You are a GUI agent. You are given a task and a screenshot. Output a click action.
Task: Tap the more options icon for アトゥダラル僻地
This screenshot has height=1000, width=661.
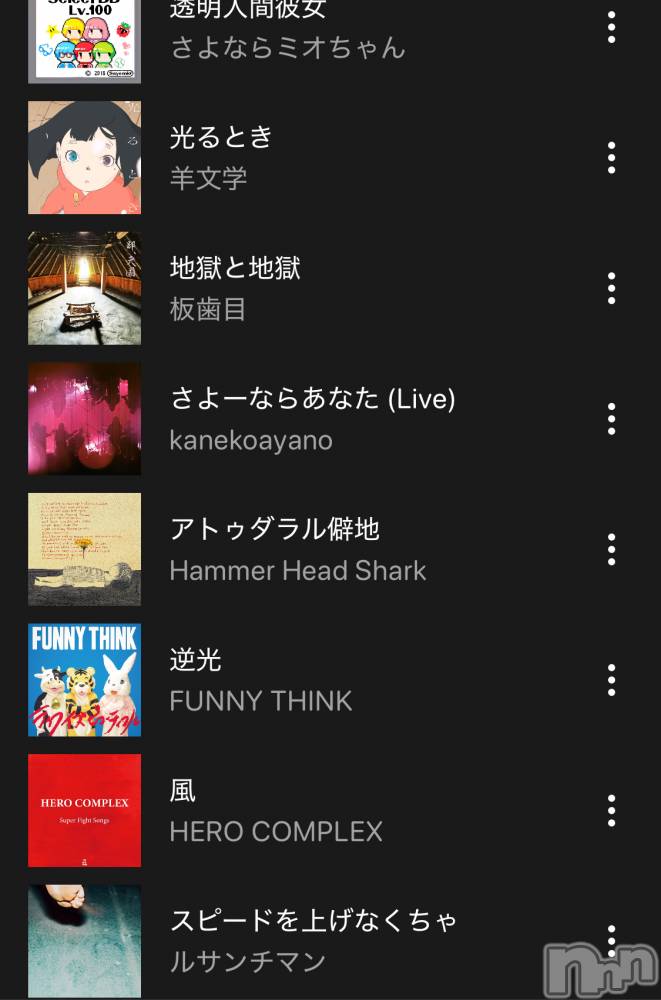point(611,549)
